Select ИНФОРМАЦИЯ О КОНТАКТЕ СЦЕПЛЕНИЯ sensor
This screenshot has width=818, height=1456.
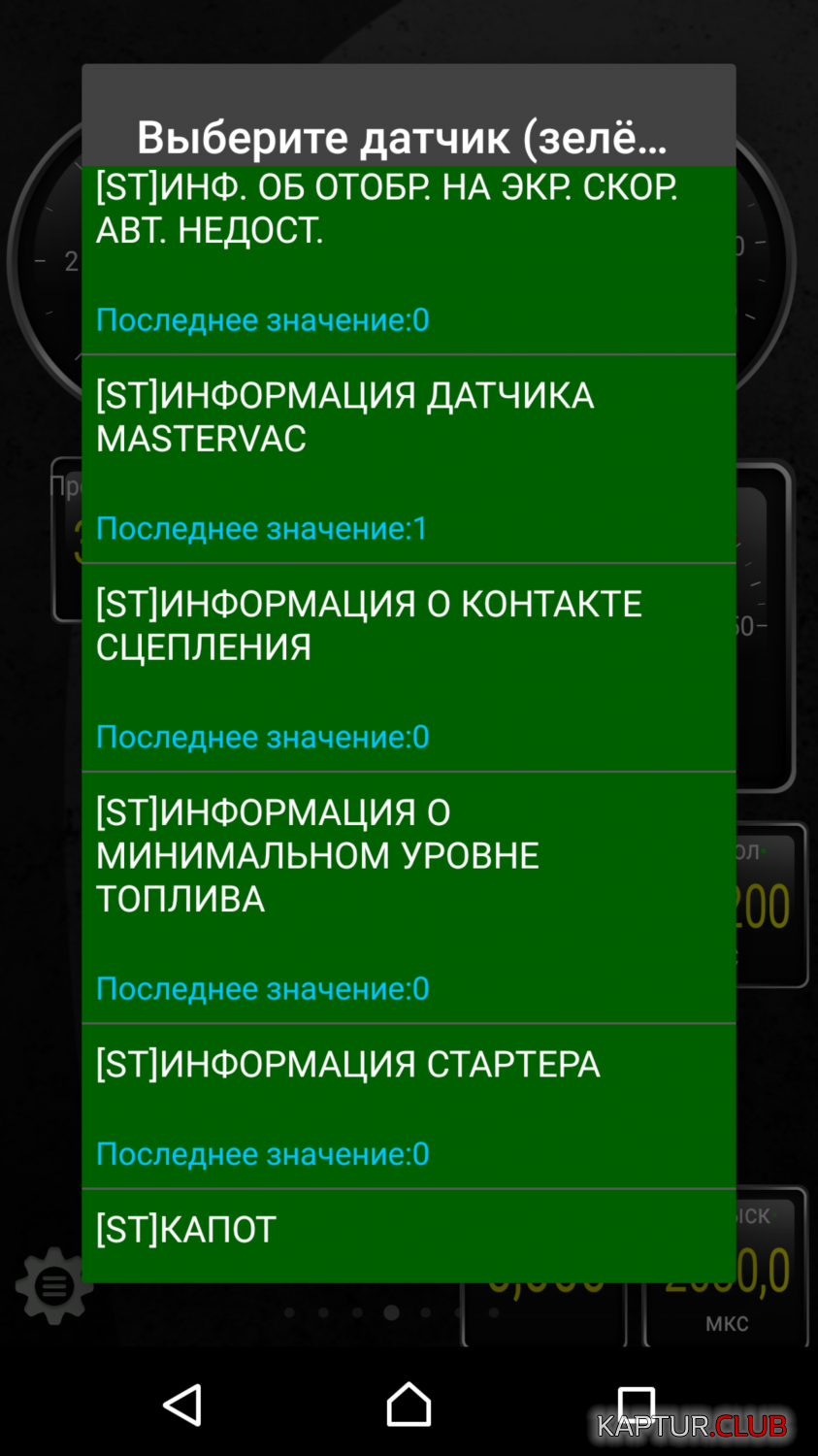(x=409, y=668)
